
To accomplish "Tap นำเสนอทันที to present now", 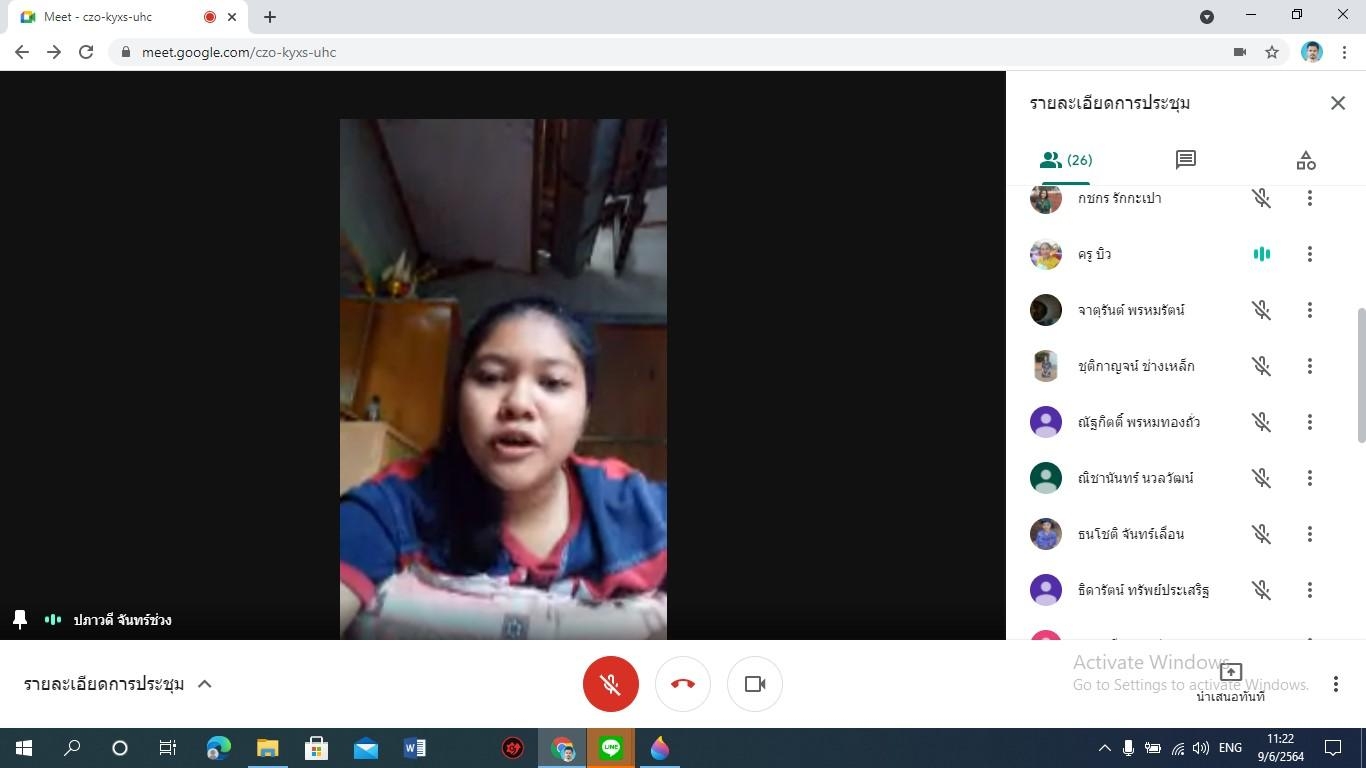I will coord(1231,680).
